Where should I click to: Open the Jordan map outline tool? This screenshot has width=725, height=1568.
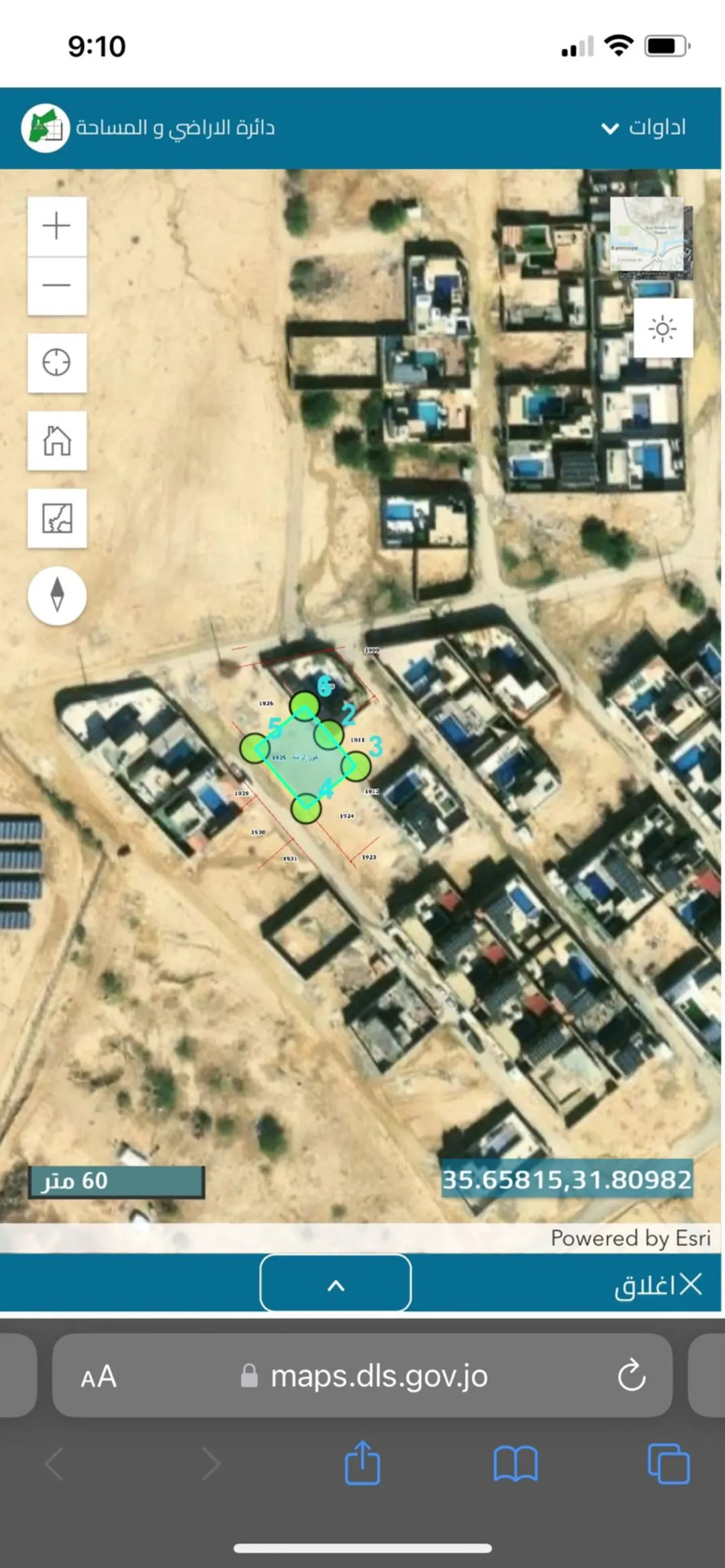point(57,519)
